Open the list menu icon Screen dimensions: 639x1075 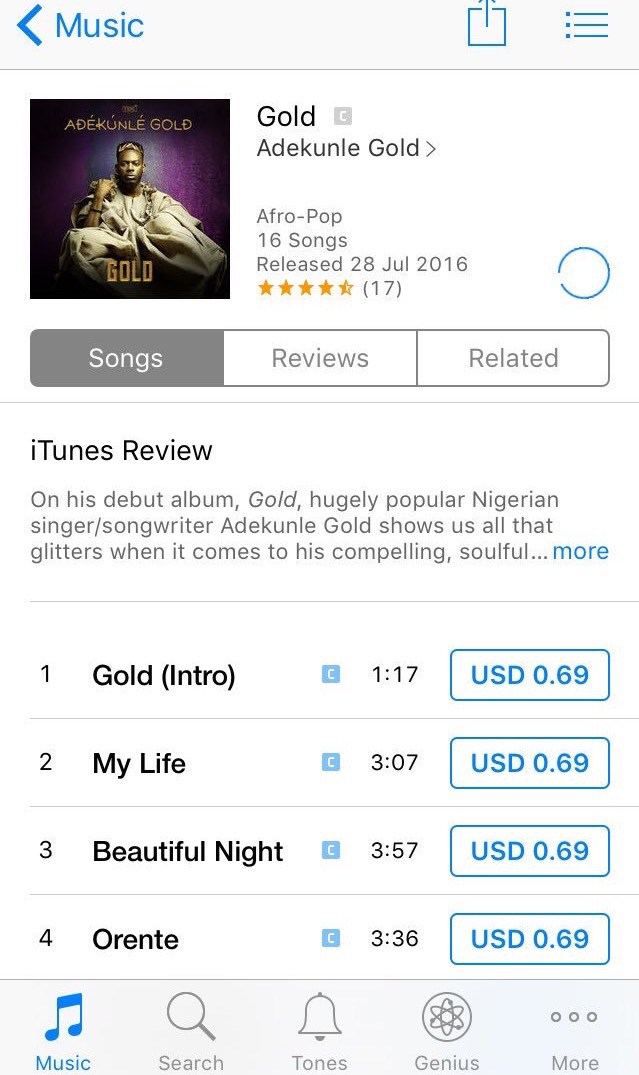[x=586, y=25]
